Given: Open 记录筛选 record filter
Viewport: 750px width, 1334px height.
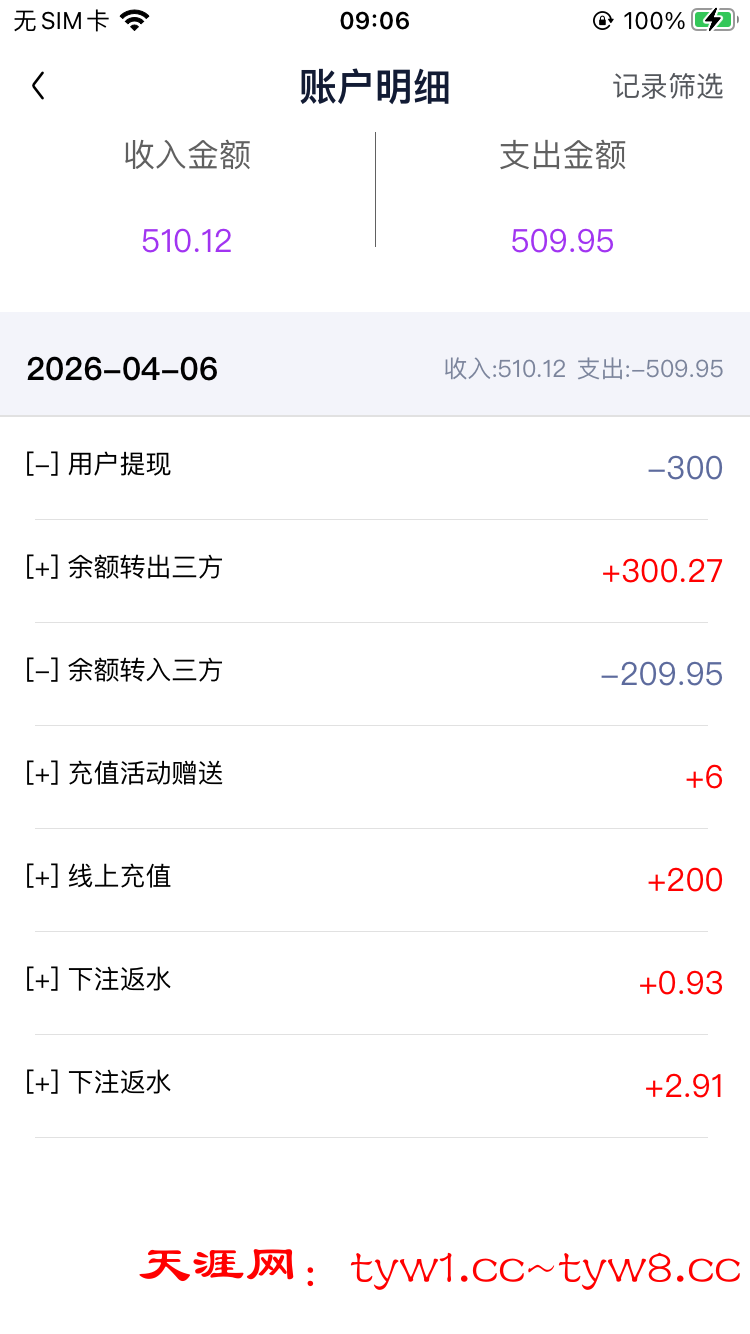Looking at the screenshot, I should click(x=667, y=87).
